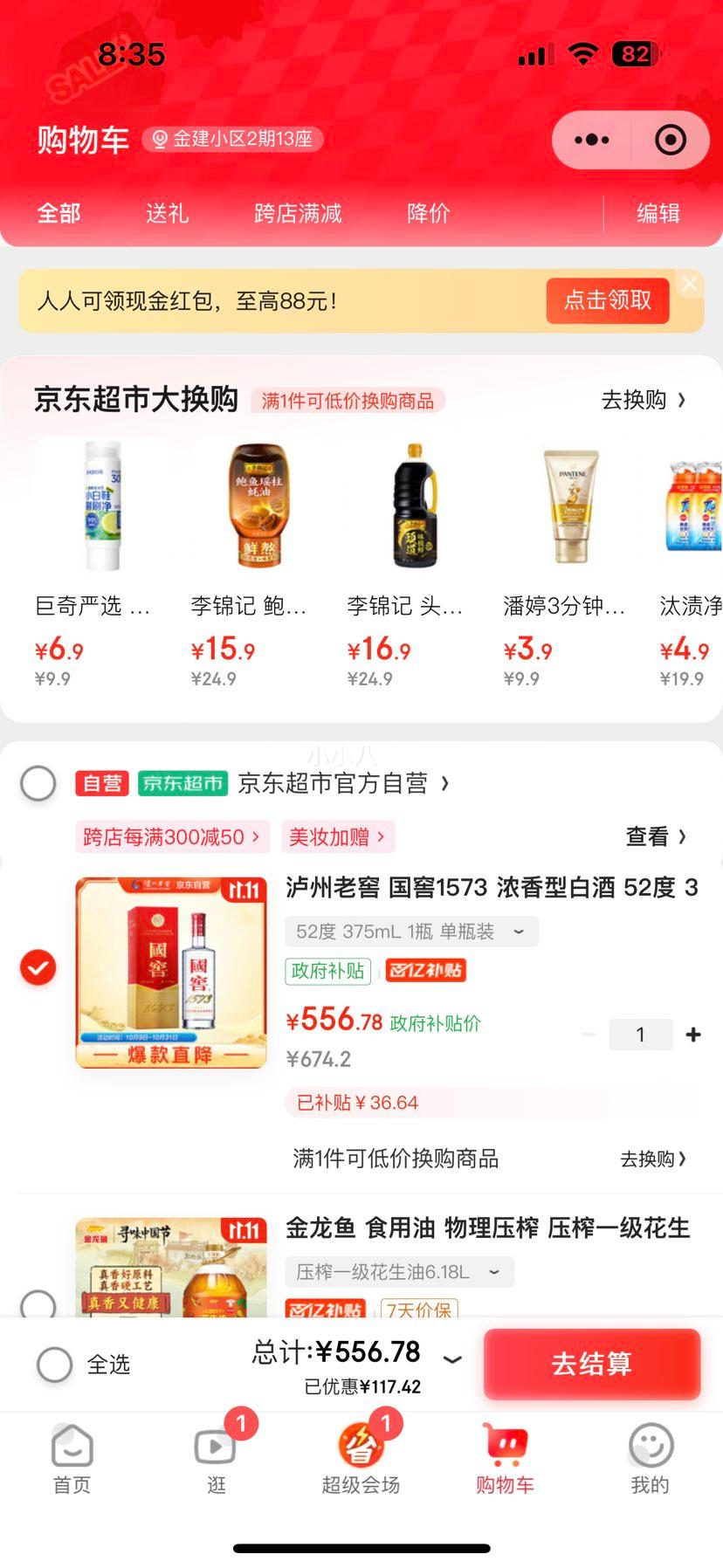This screenshot has width=723, height=1568.
Task: Open 去换购 in 京东超市大换购
Action: pos(644,400)
